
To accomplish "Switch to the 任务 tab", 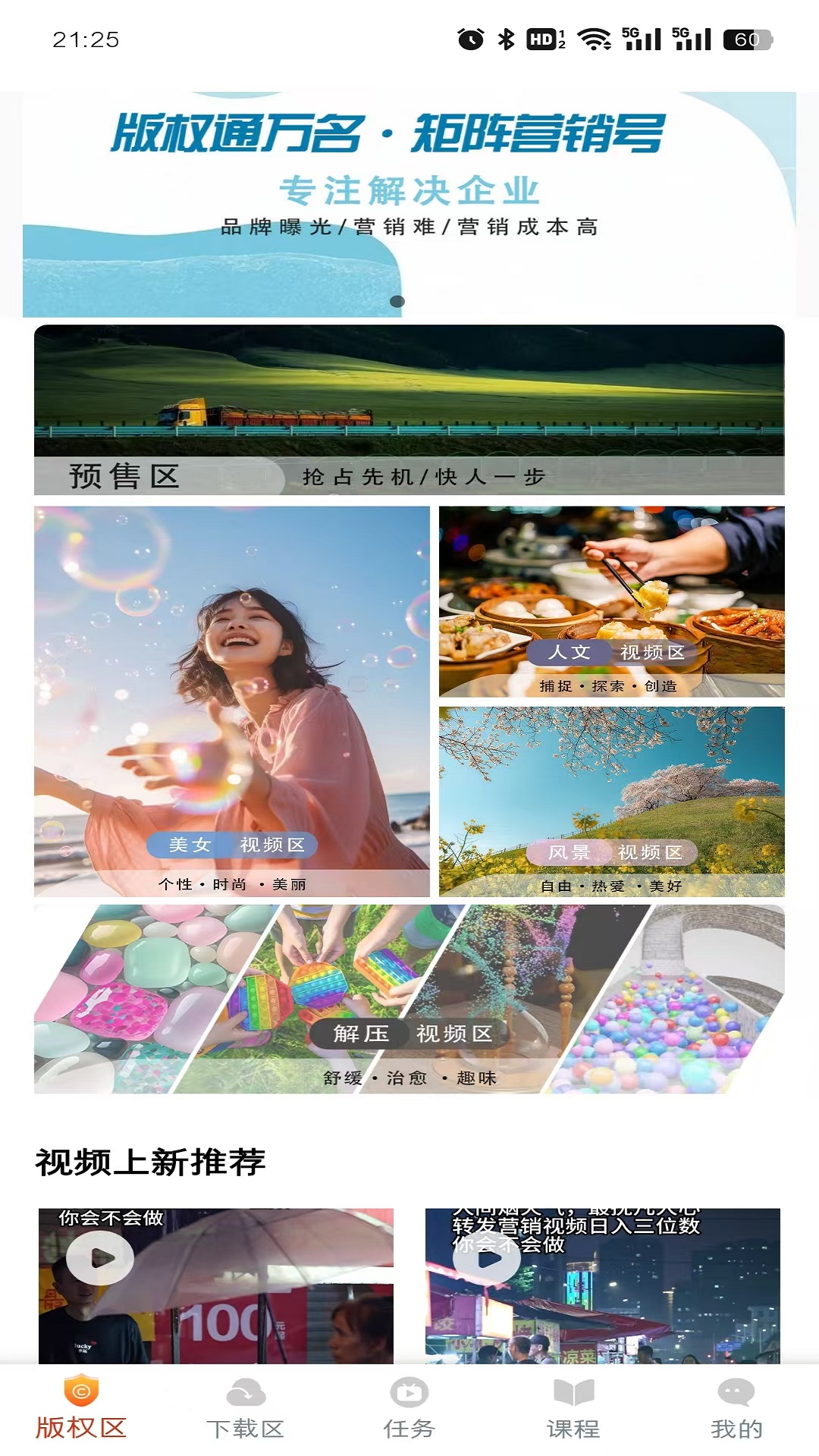I will pyautogui.click(x=409, y=1410).
